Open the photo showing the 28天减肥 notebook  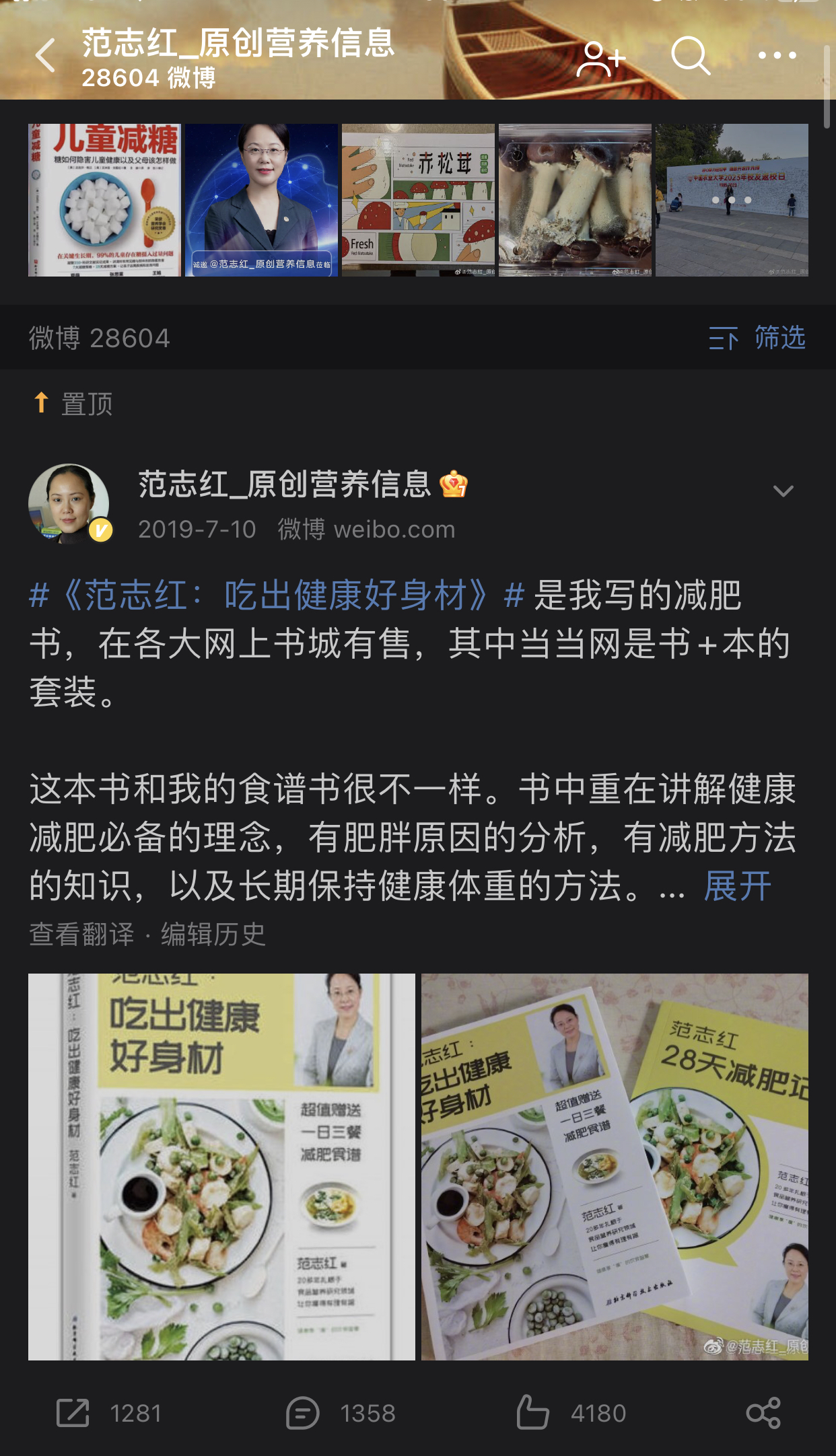(615, 1167)
